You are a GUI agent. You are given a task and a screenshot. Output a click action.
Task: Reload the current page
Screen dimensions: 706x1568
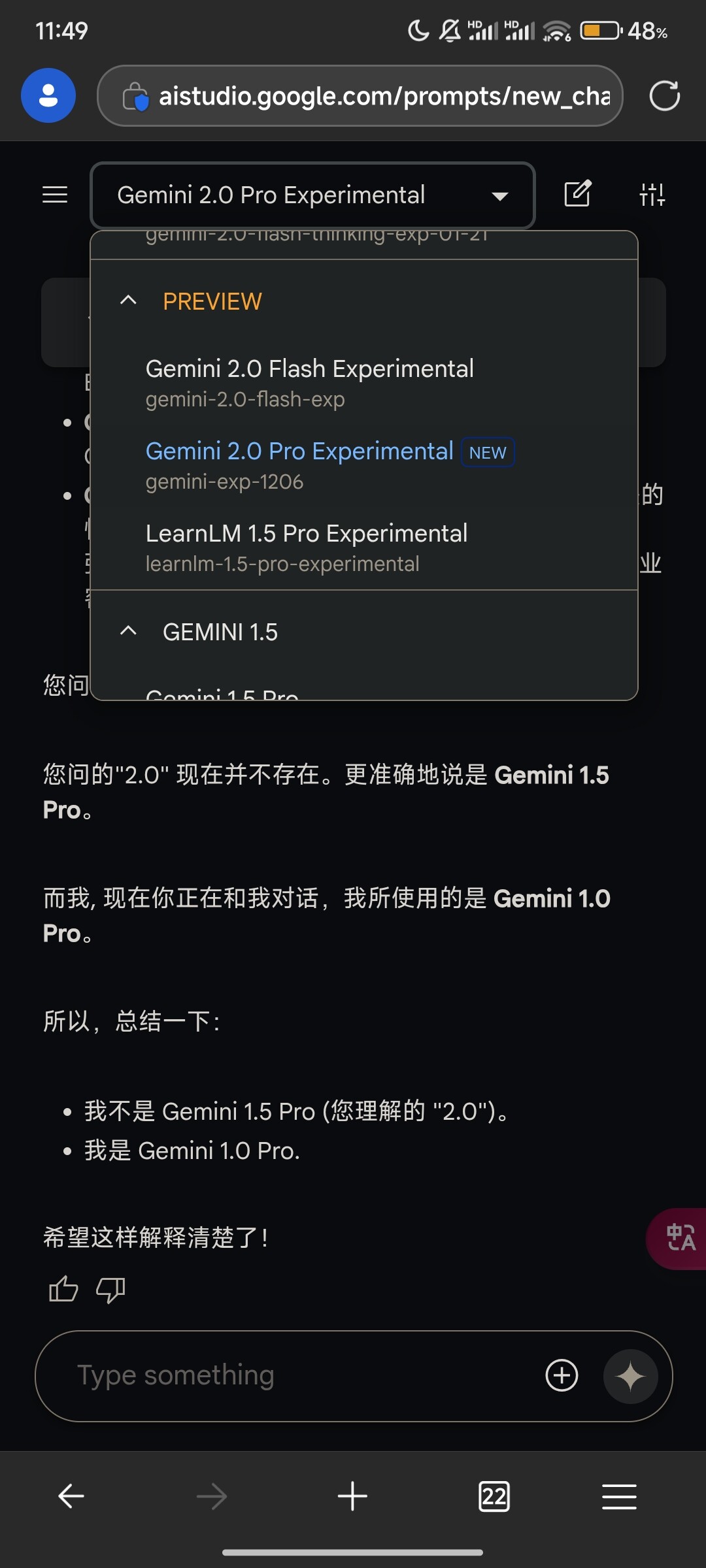[664, 96]
